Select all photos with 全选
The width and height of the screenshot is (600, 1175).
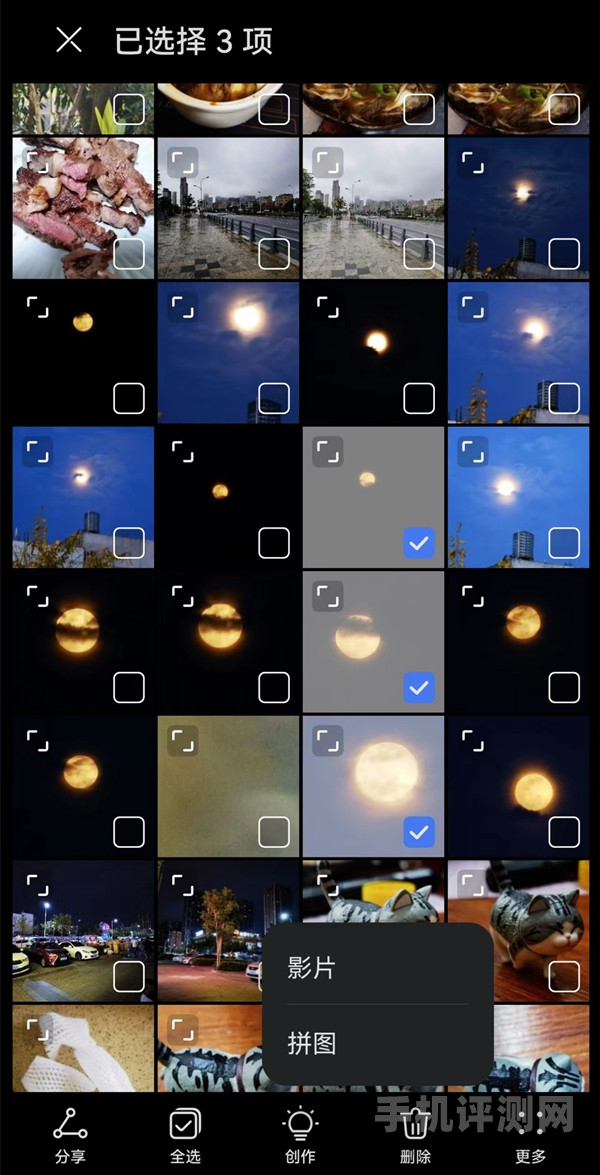point(185,1135)
